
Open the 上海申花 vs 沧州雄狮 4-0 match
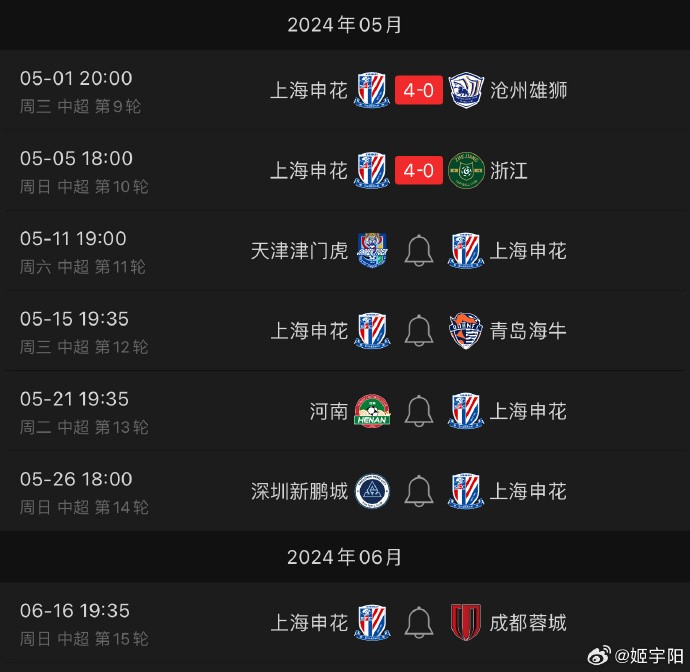pos(419,90)
